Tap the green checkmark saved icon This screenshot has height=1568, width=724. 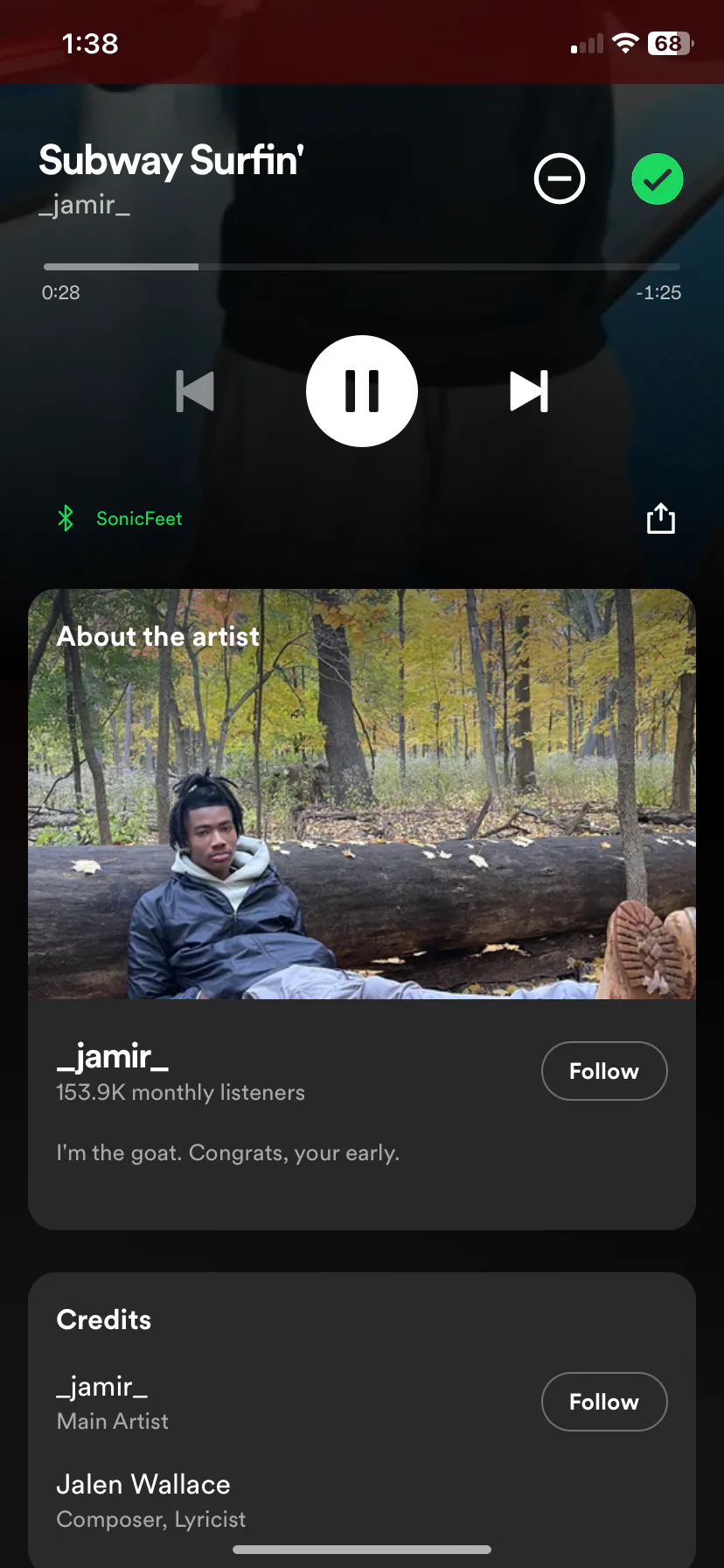(658, 178)
